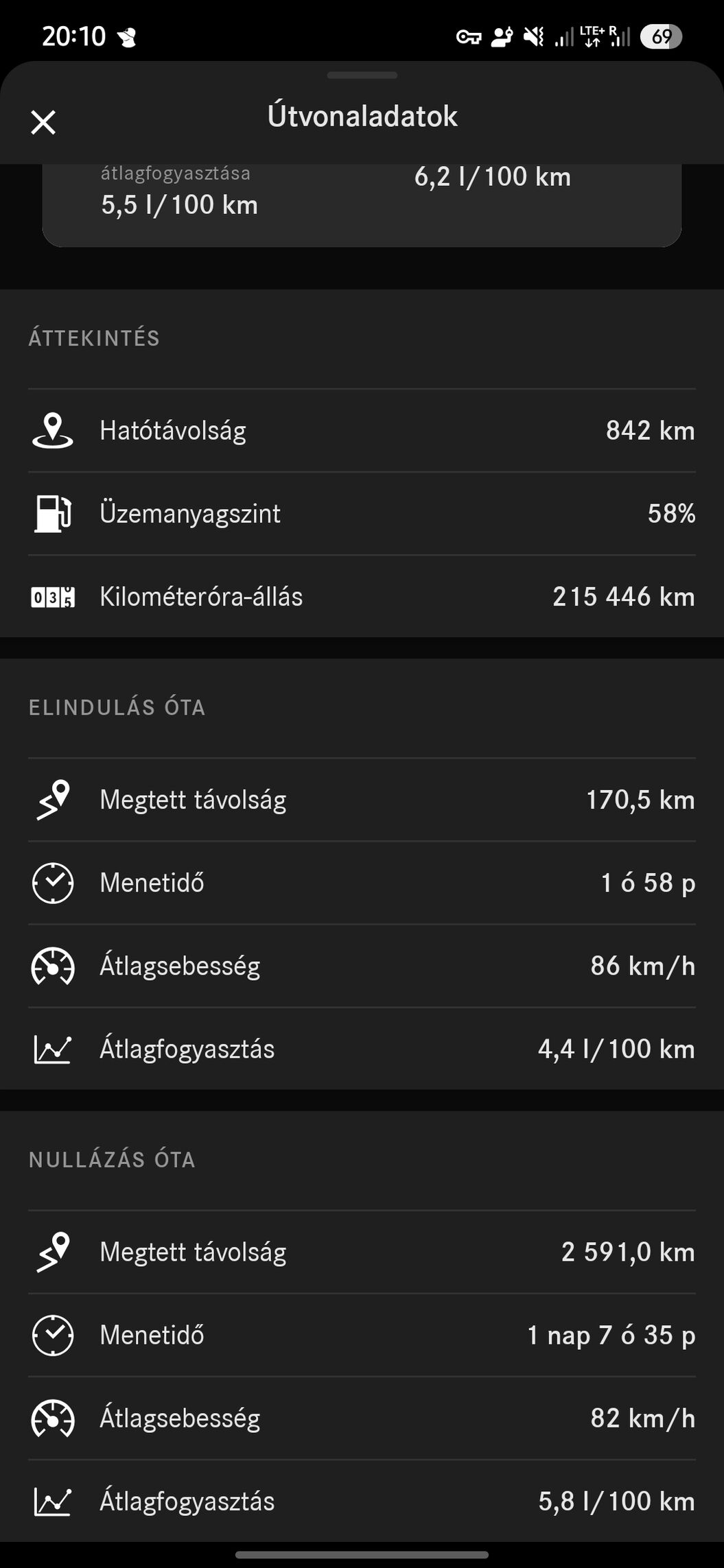Tap the drag handle above Útvonaladatok
Screen dimensions: 724x1568
[362, 75]
